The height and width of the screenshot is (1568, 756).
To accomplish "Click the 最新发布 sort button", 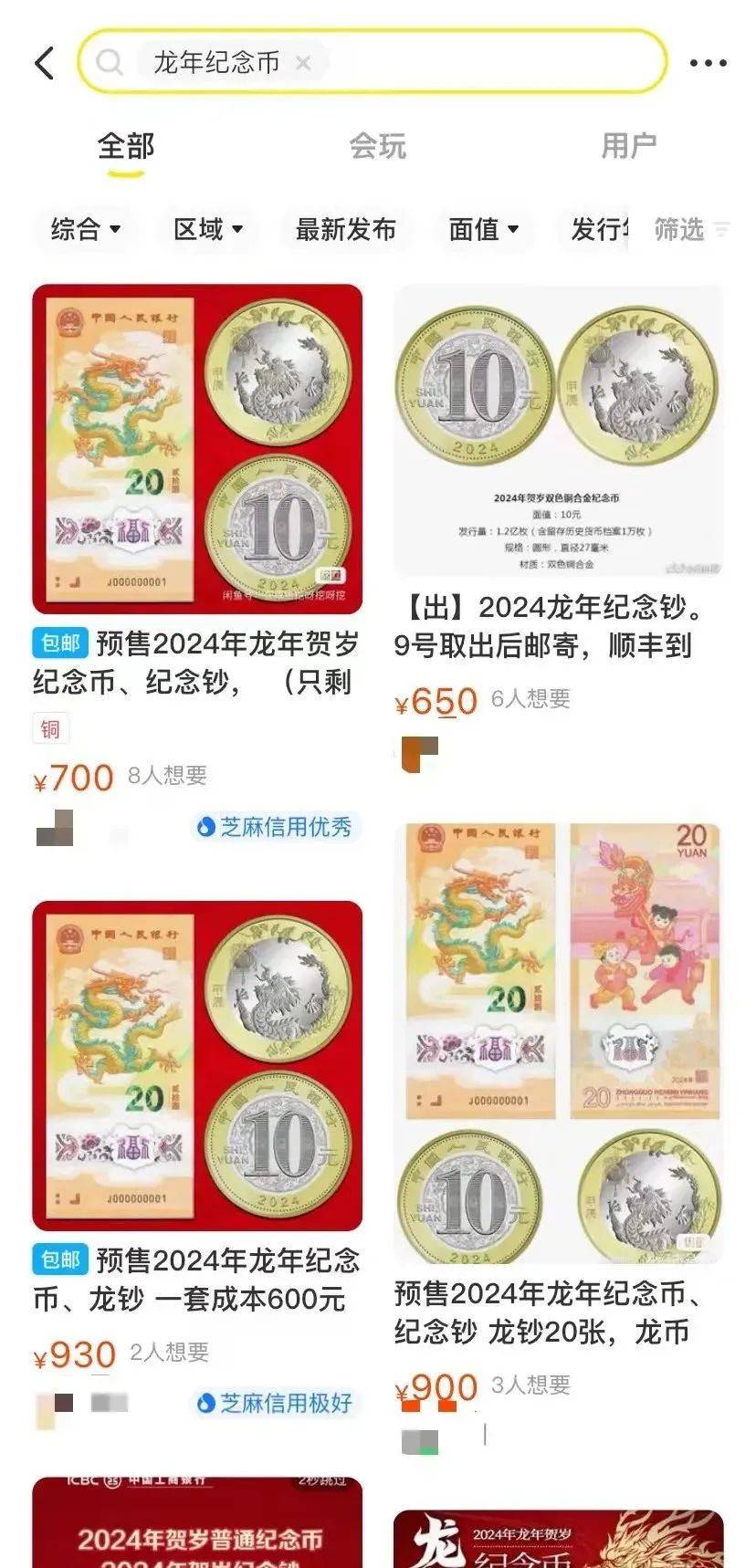I will click(345, 231).
